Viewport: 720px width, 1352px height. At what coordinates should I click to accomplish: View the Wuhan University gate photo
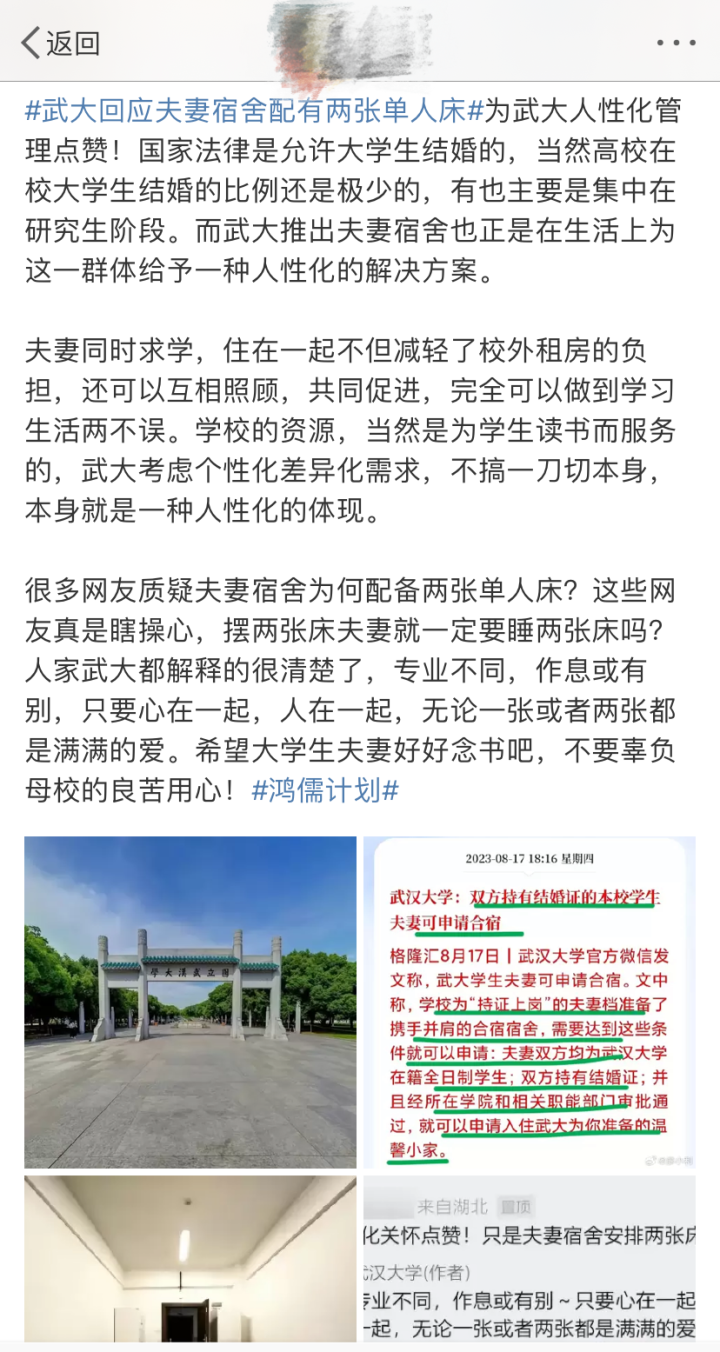pyautogui.click(x=190, y=1002)
